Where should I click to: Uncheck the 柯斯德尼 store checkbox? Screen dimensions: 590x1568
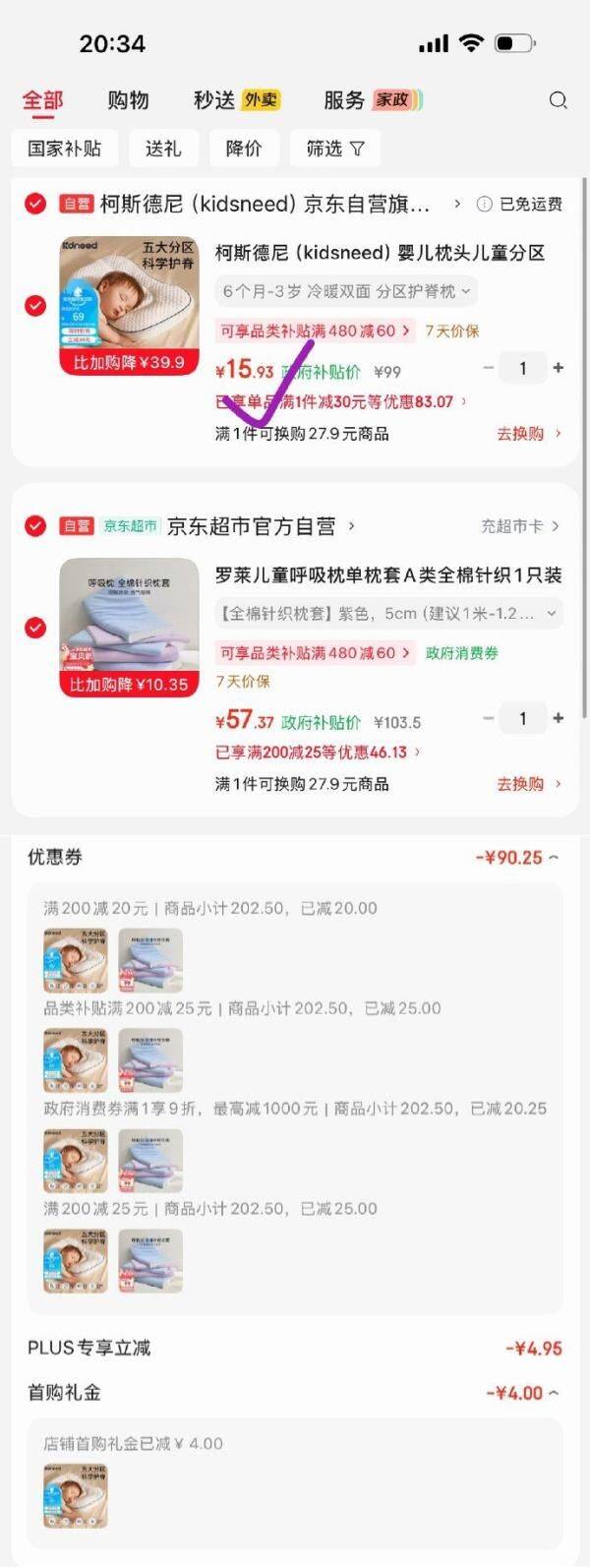[35, 204]
